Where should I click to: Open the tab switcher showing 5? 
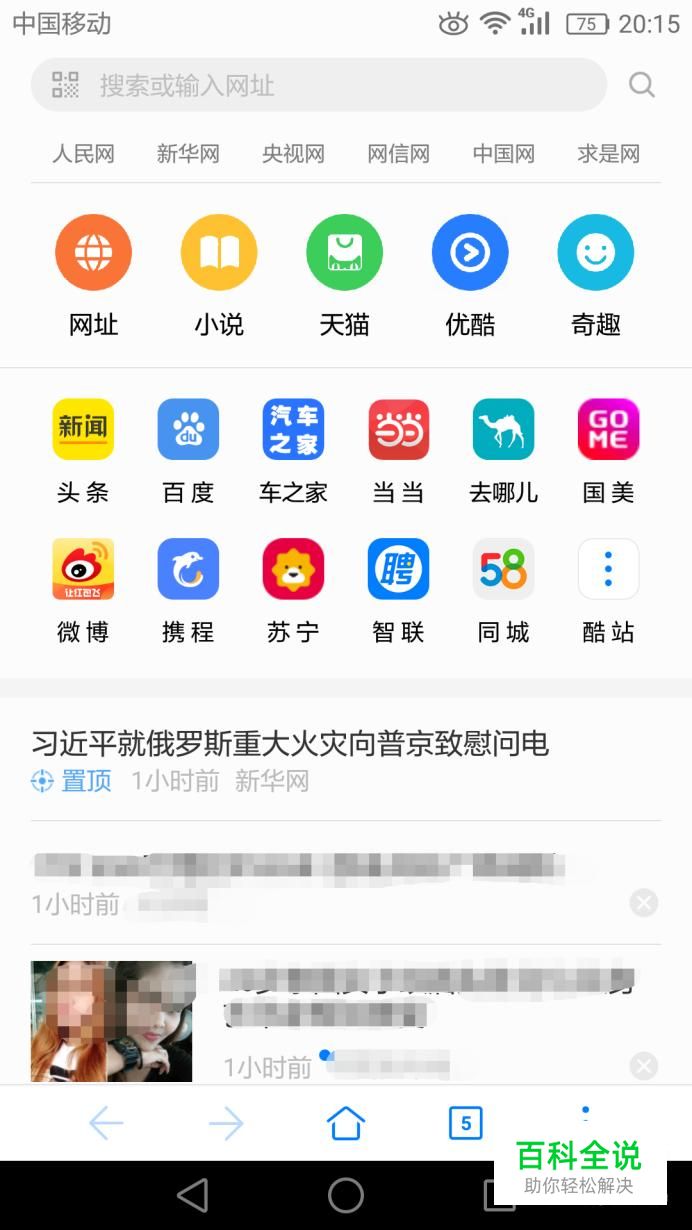[465, 1123]
